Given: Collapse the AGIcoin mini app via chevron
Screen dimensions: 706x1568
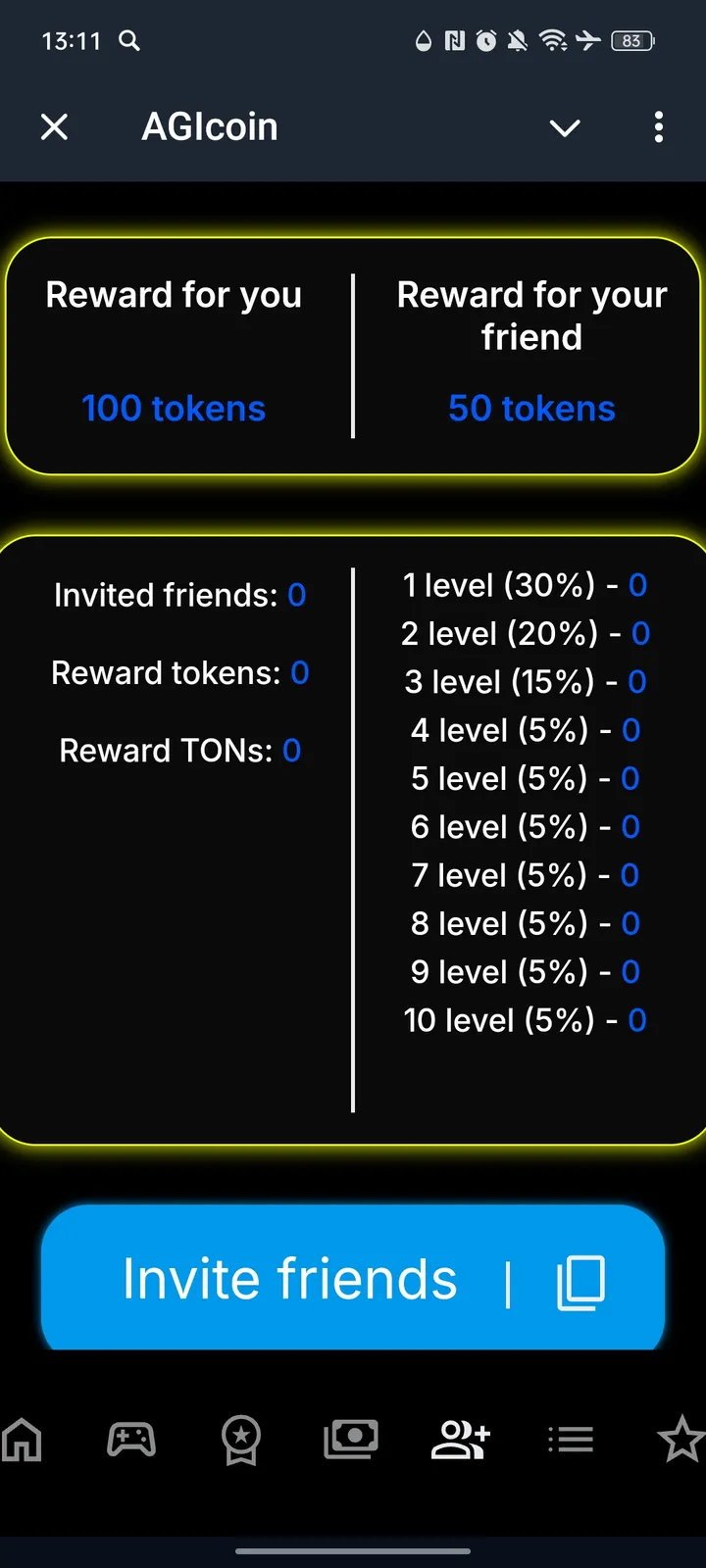Looking at the screenshot, I should click(565, 127).
